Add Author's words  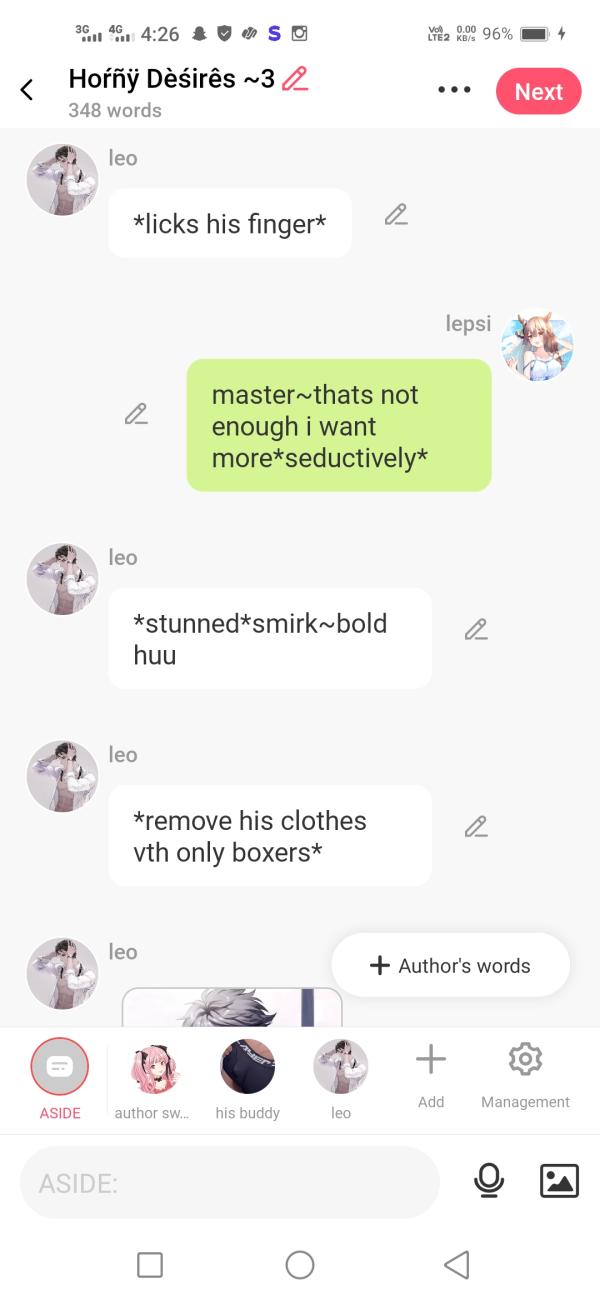tap(450, 965)
